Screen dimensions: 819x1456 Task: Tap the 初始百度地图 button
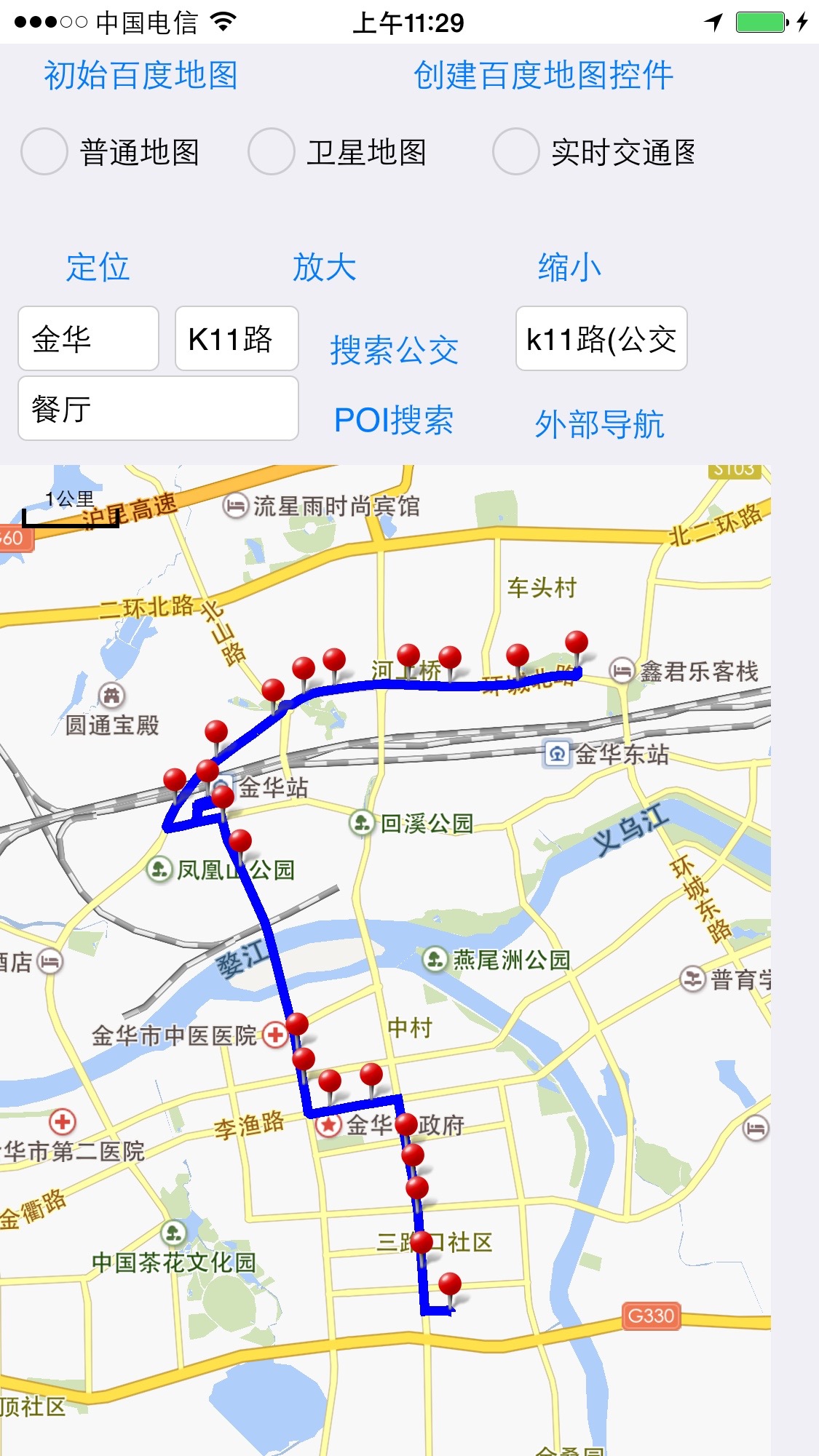coord(141,76)
